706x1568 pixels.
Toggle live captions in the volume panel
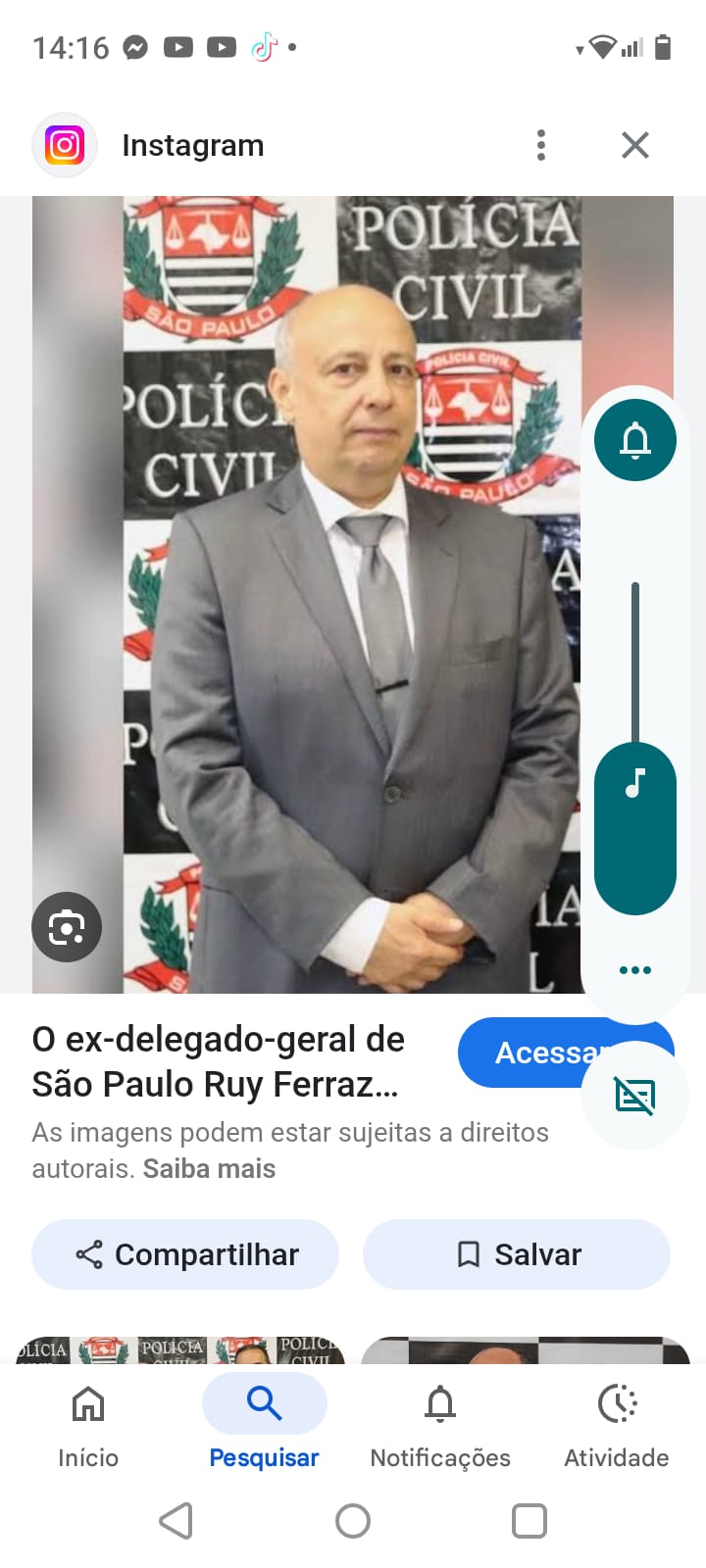point(635,1096)
